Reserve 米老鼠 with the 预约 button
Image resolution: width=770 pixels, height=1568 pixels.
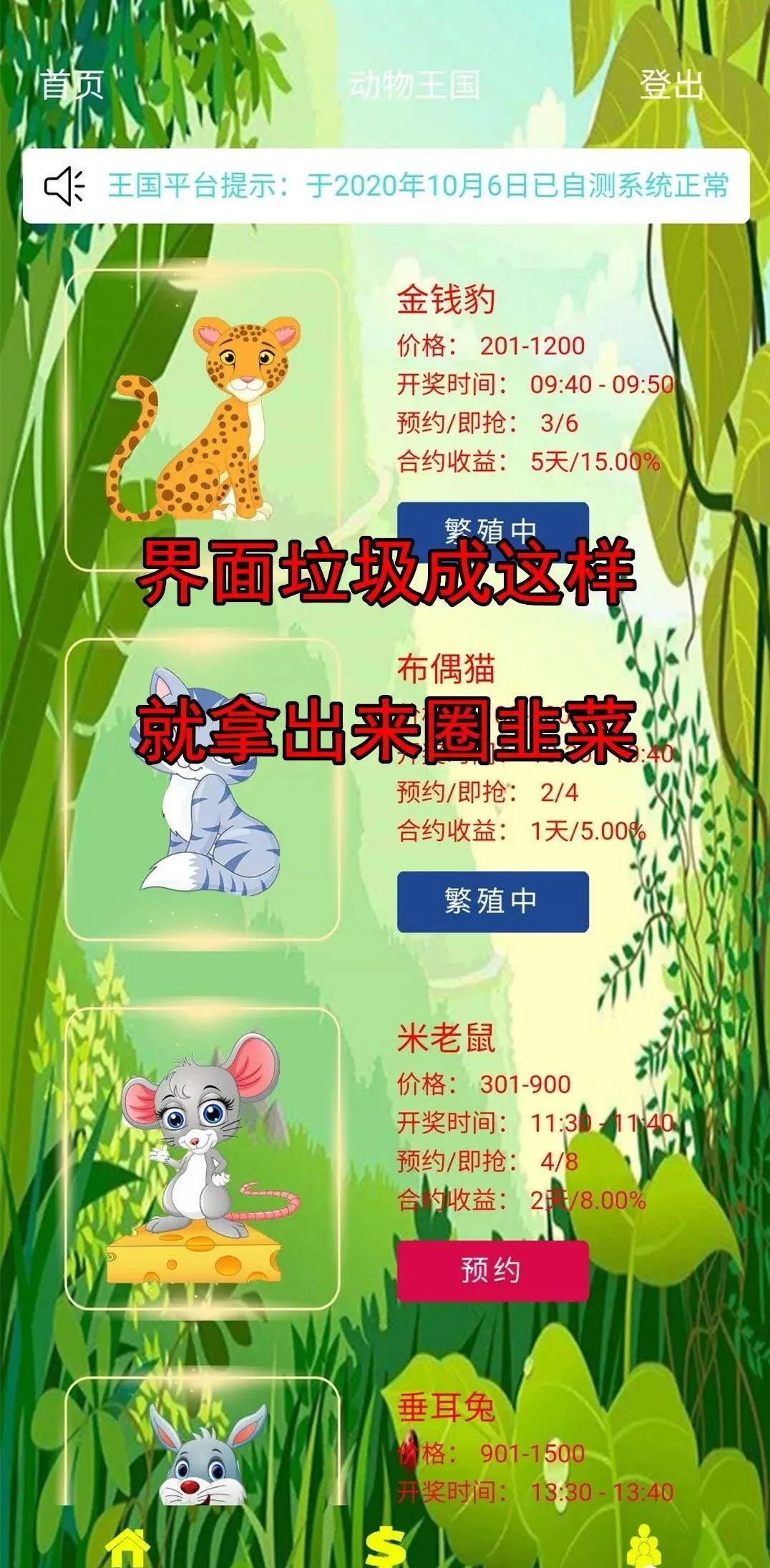click(492, 1270)
